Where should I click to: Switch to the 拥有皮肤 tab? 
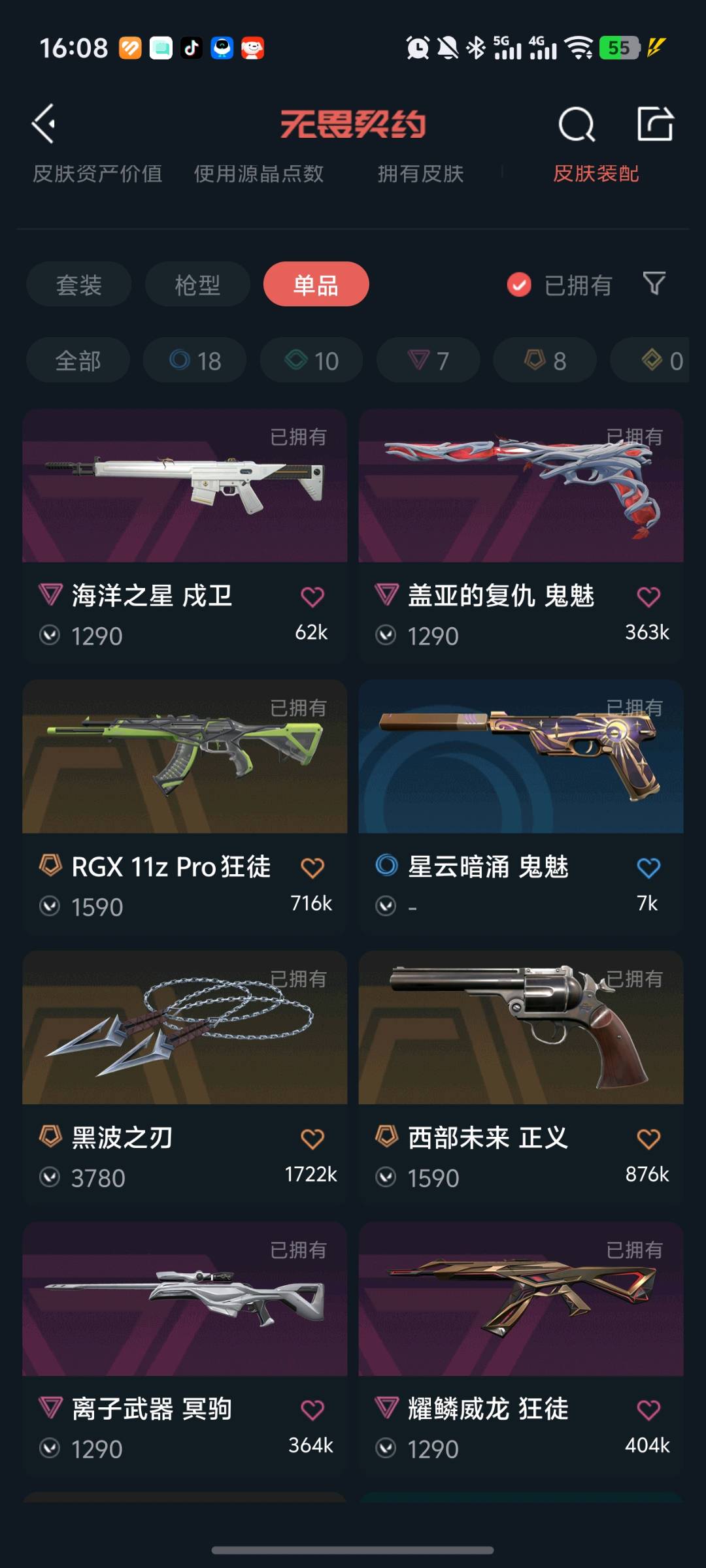click(x=420, y=174)
